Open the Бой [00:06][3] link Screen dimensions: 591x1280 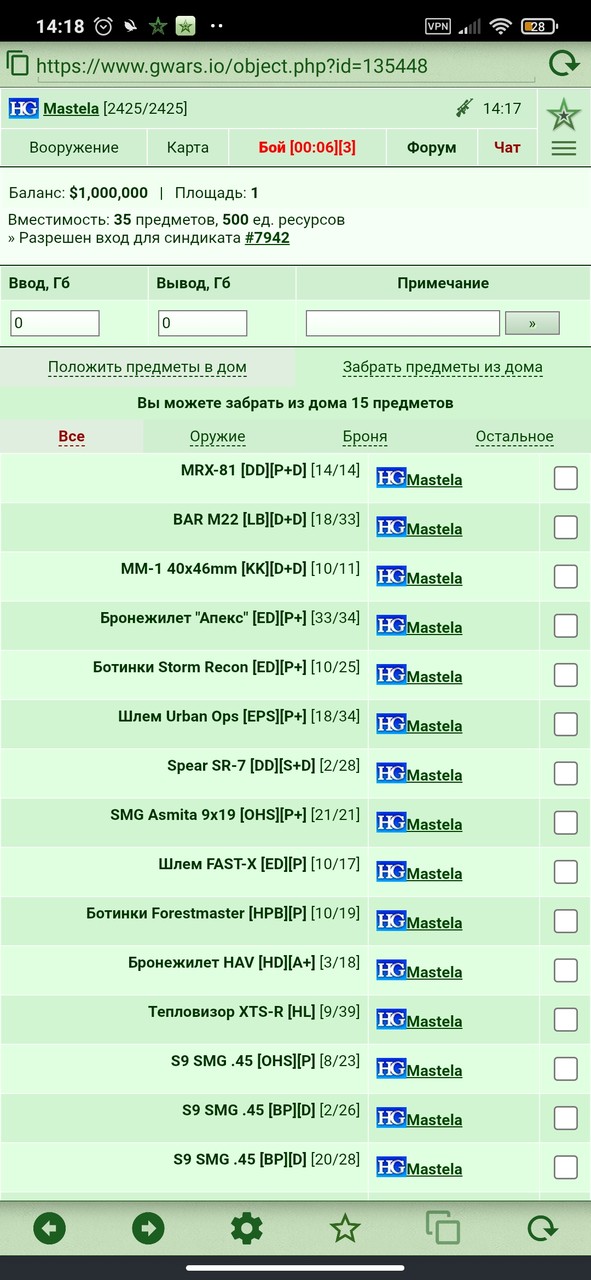coord(307,147)
